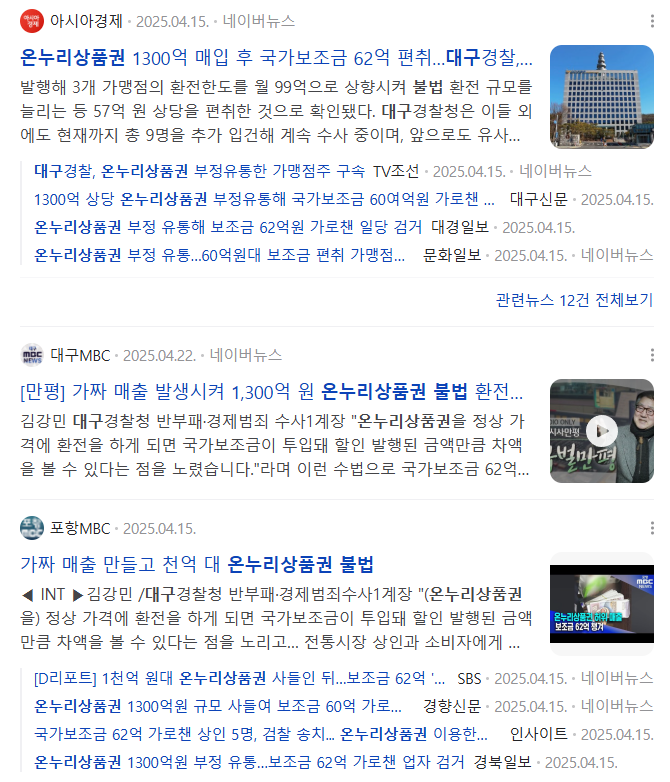Image resolution: width=670 pixels, height=782 pixels.
Task: Open overflow menu for 포항MBC result
Action: (x=652, y=527)
